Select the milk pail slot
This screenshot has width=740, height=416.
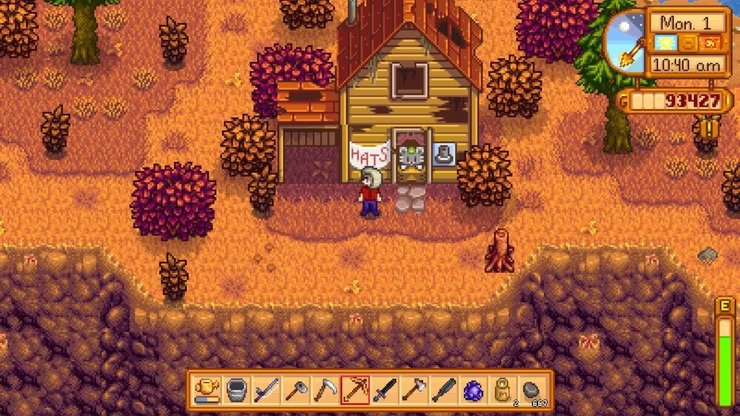coord(237,389)
